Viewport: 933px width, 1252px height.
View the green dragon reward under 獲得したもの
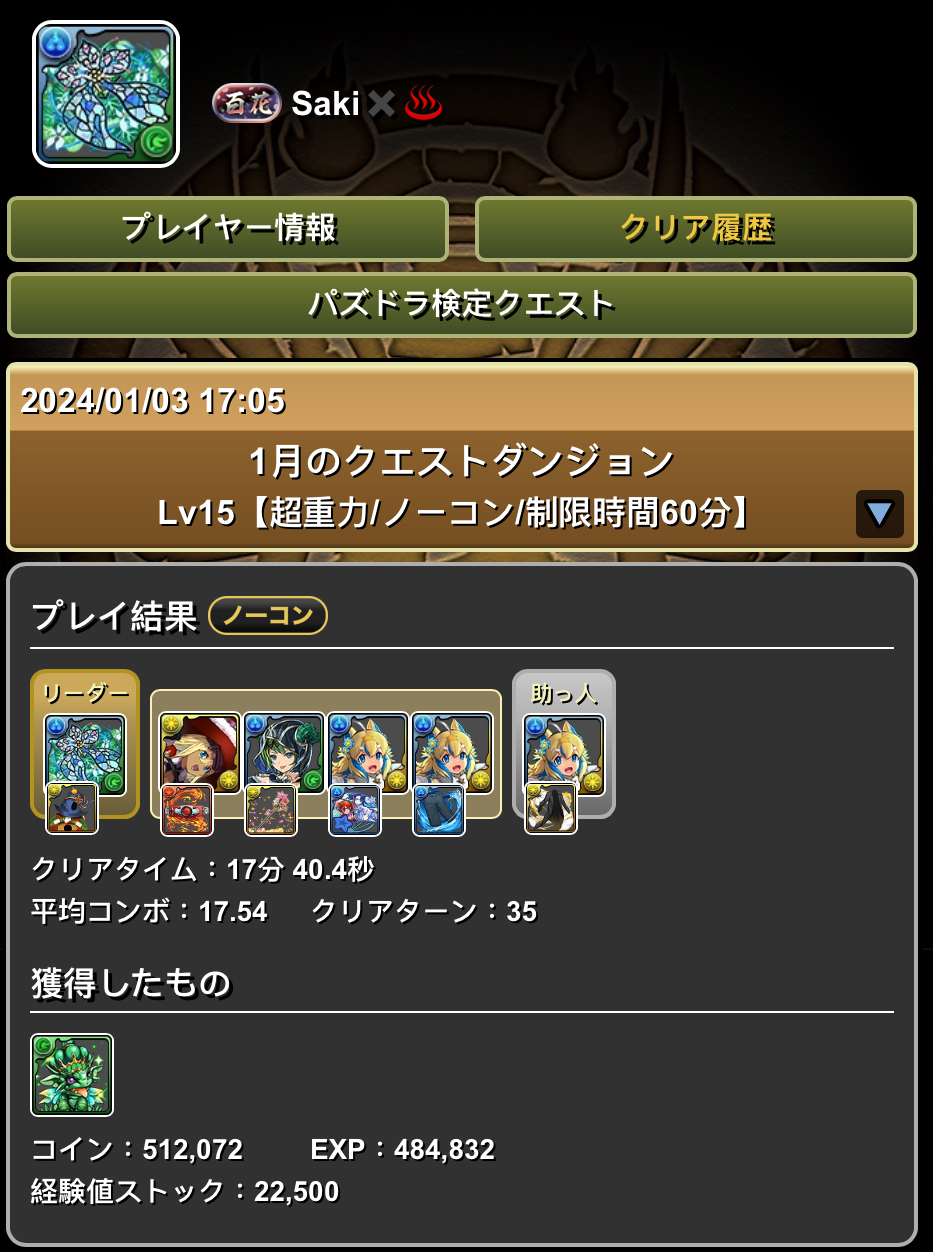coord(72,1075)
